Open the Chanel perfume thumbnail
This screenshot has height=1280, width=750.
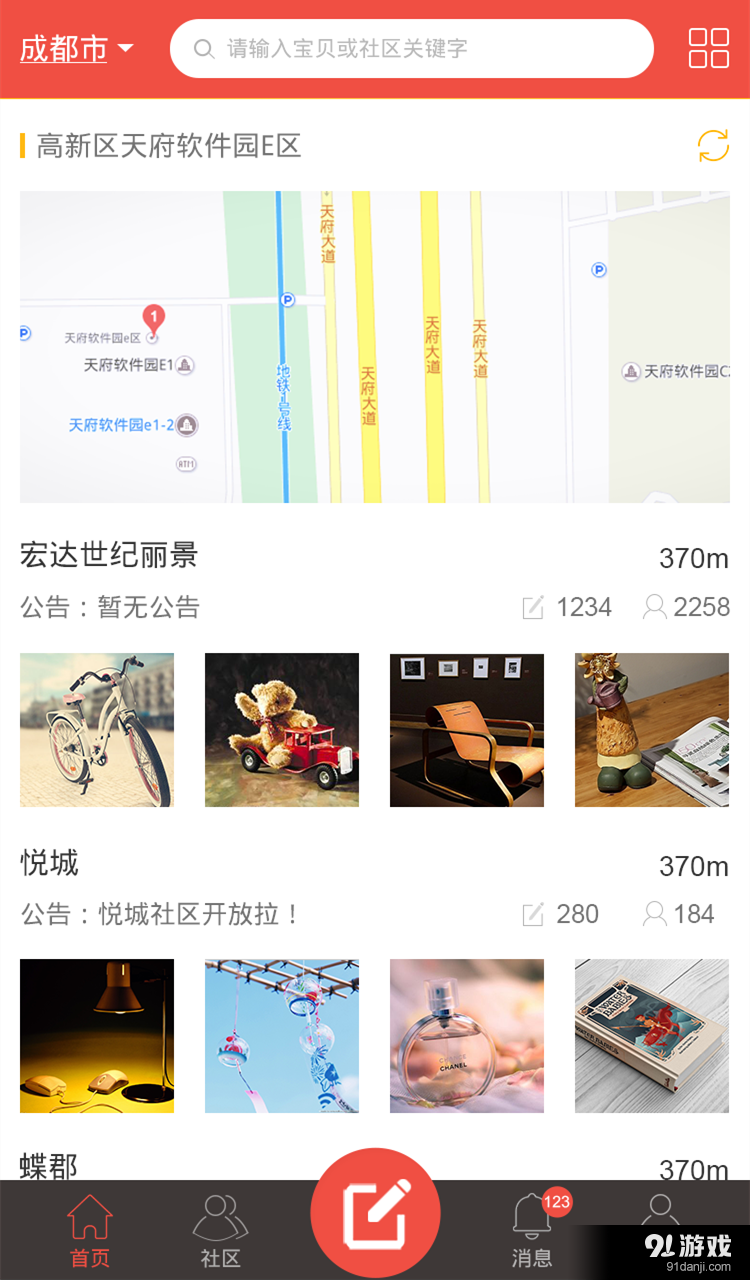(x=466, y=1036)
